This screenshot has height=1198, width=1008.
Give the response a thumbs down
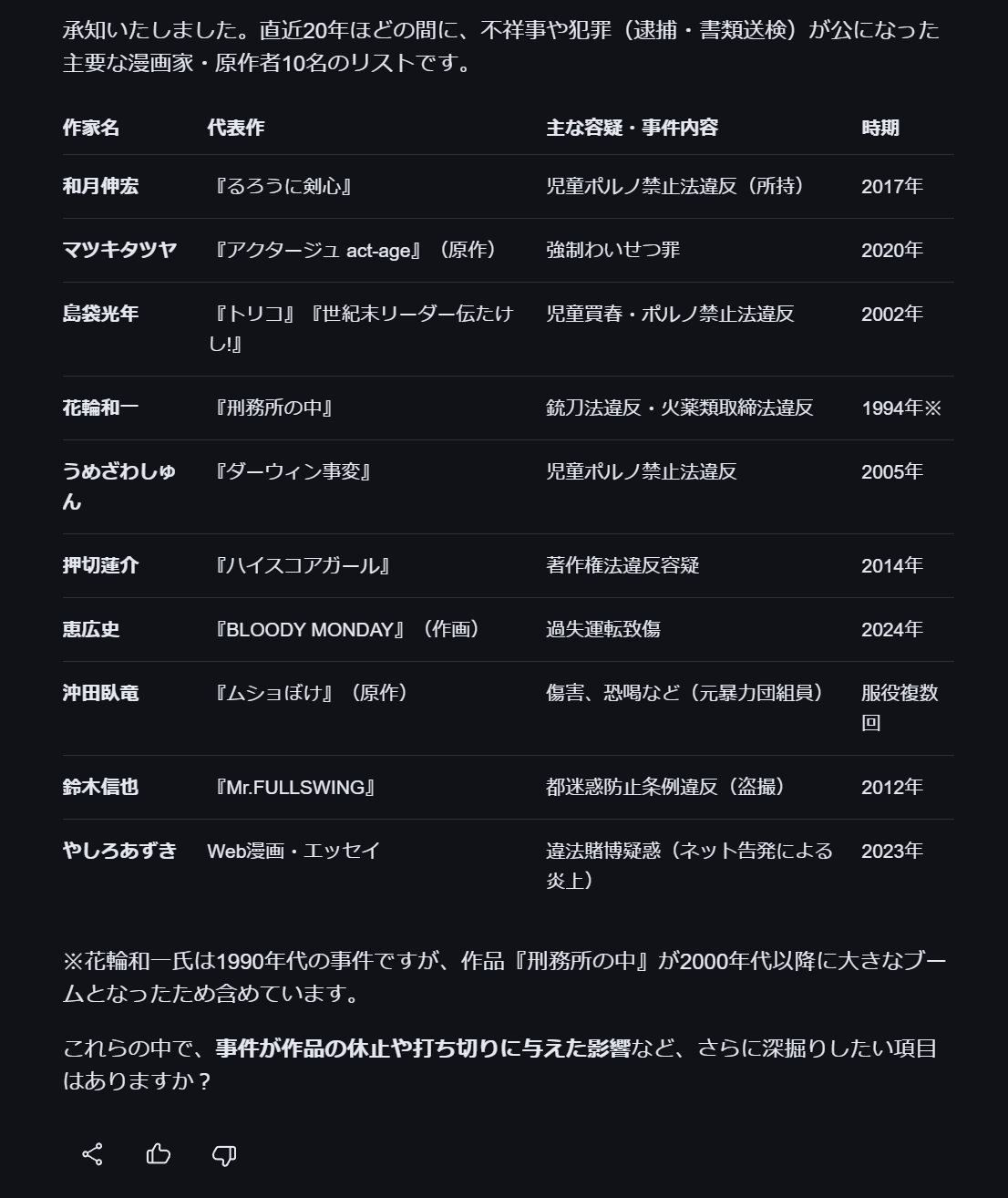[x=224, y=1155]
